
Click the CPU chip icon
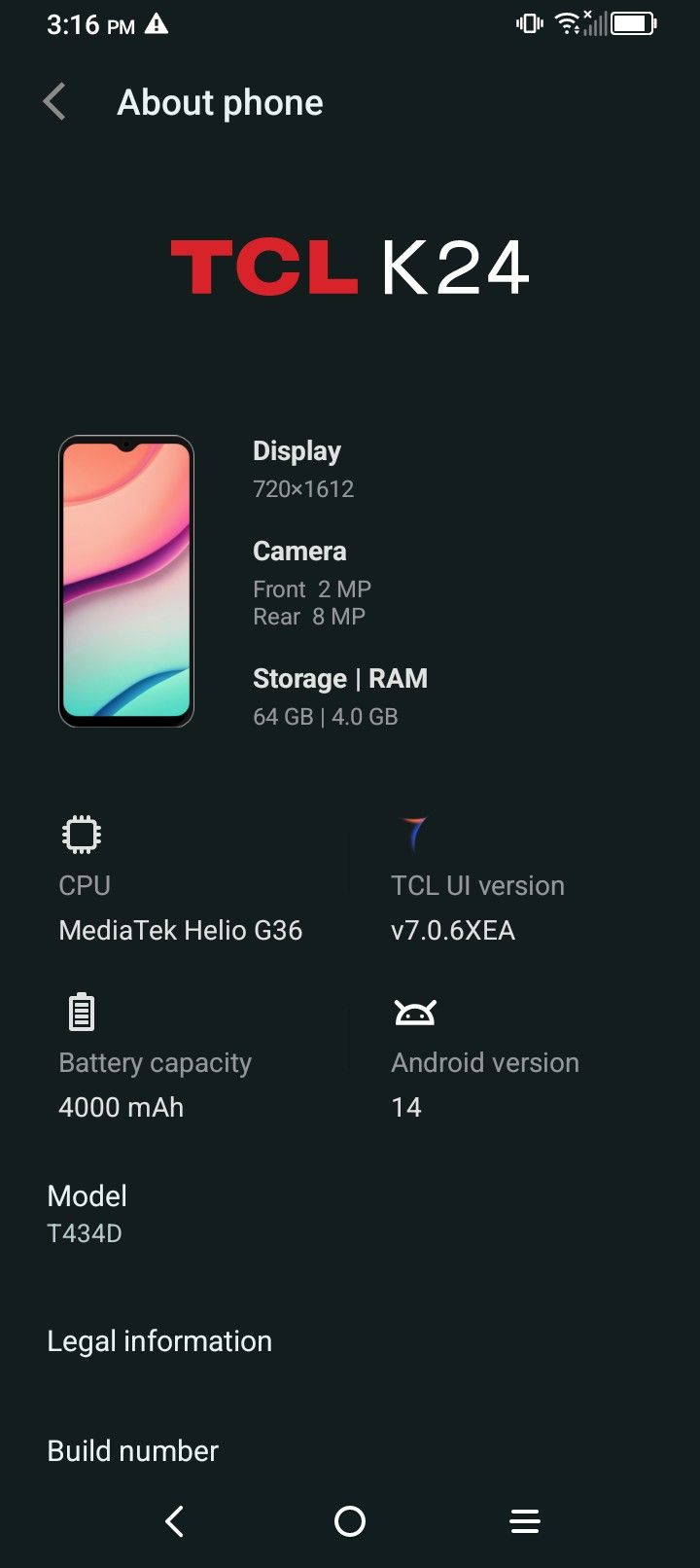pyautogui.click(x=81, y=834)
